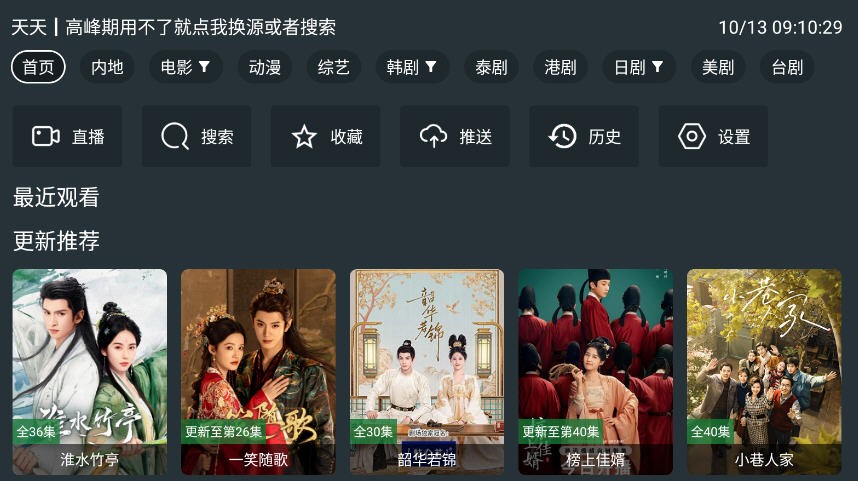Tap the 推送 push button
Image resolution: width=858 pixels, height=481 pixels.
(455, 136)
